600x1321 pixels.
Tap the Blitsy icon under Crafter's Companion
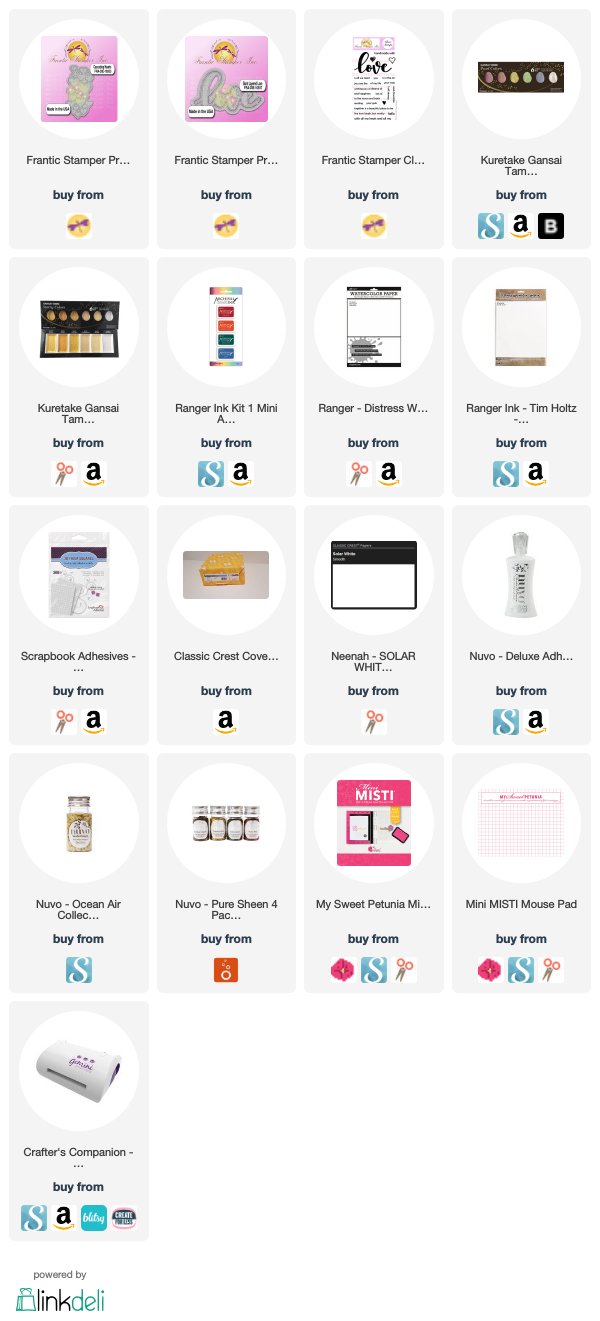point(94,1218)
